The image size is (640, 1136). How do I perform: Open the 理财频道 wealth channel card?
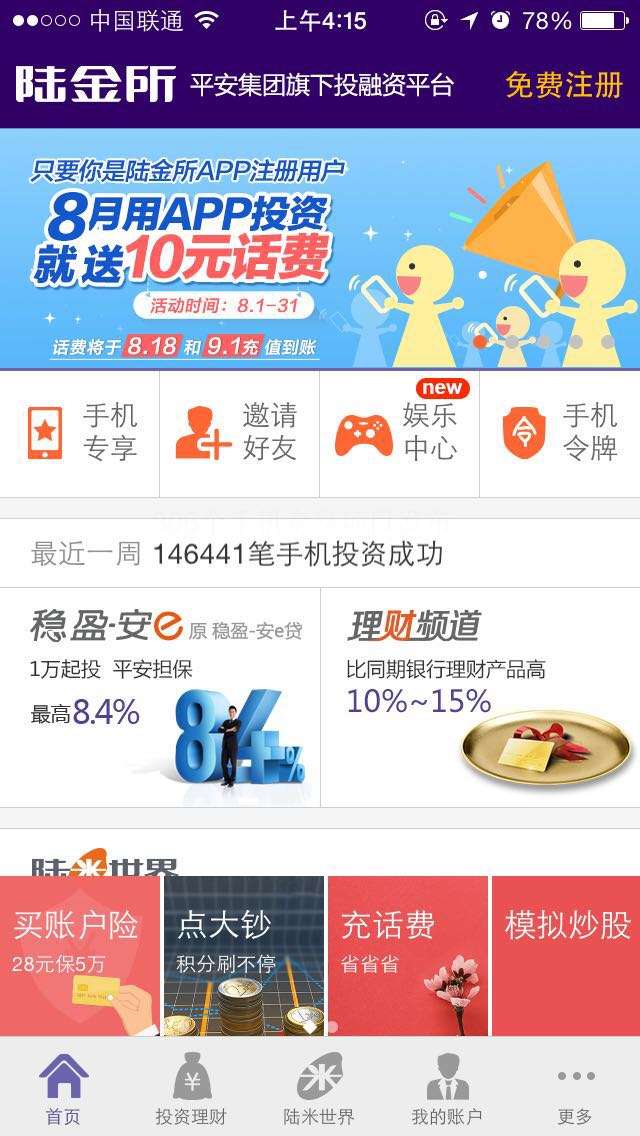pyautogui.click(x=480, y=697)
